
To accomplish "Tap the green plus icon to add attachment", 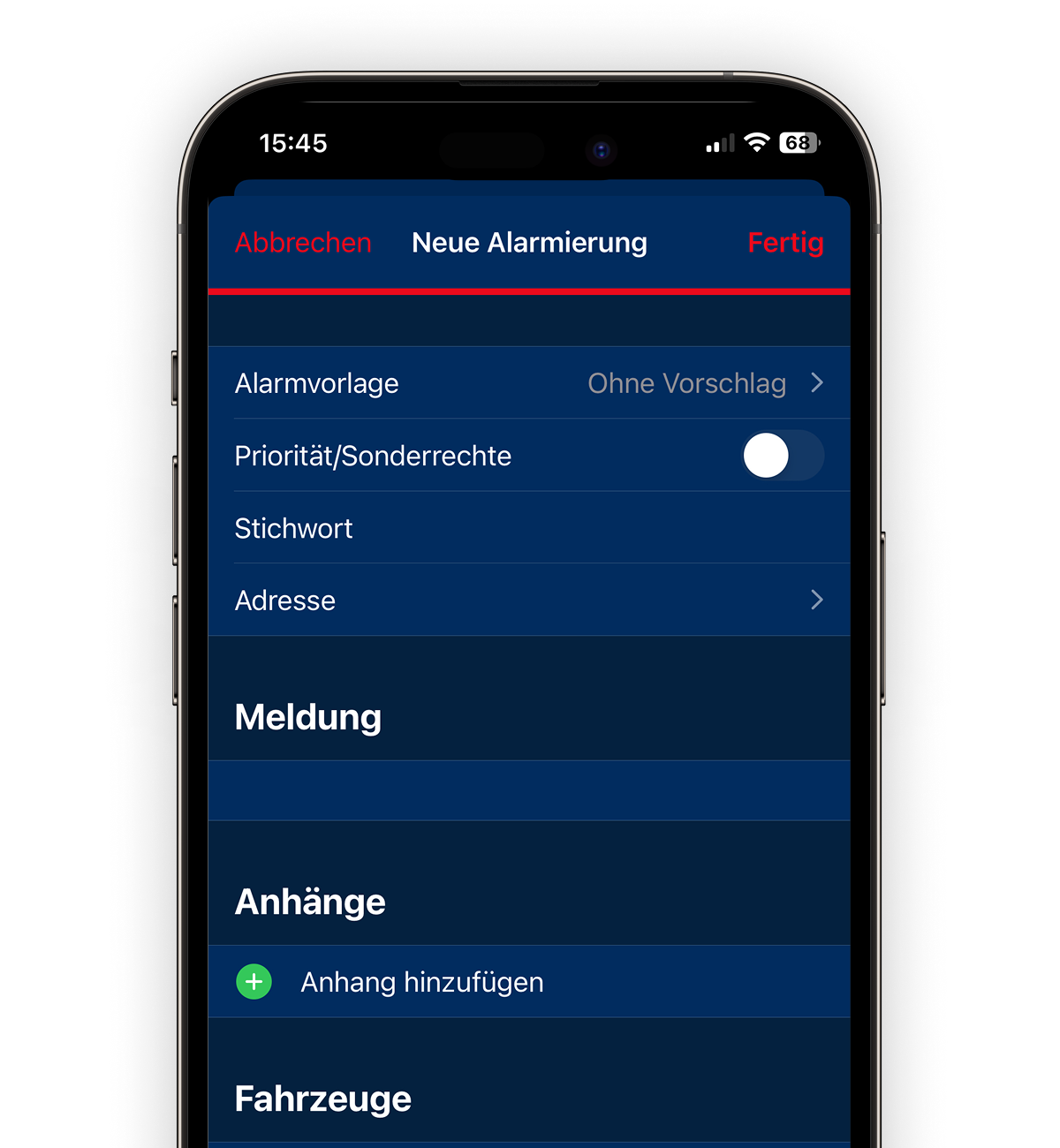I will (x=254, y=981).
